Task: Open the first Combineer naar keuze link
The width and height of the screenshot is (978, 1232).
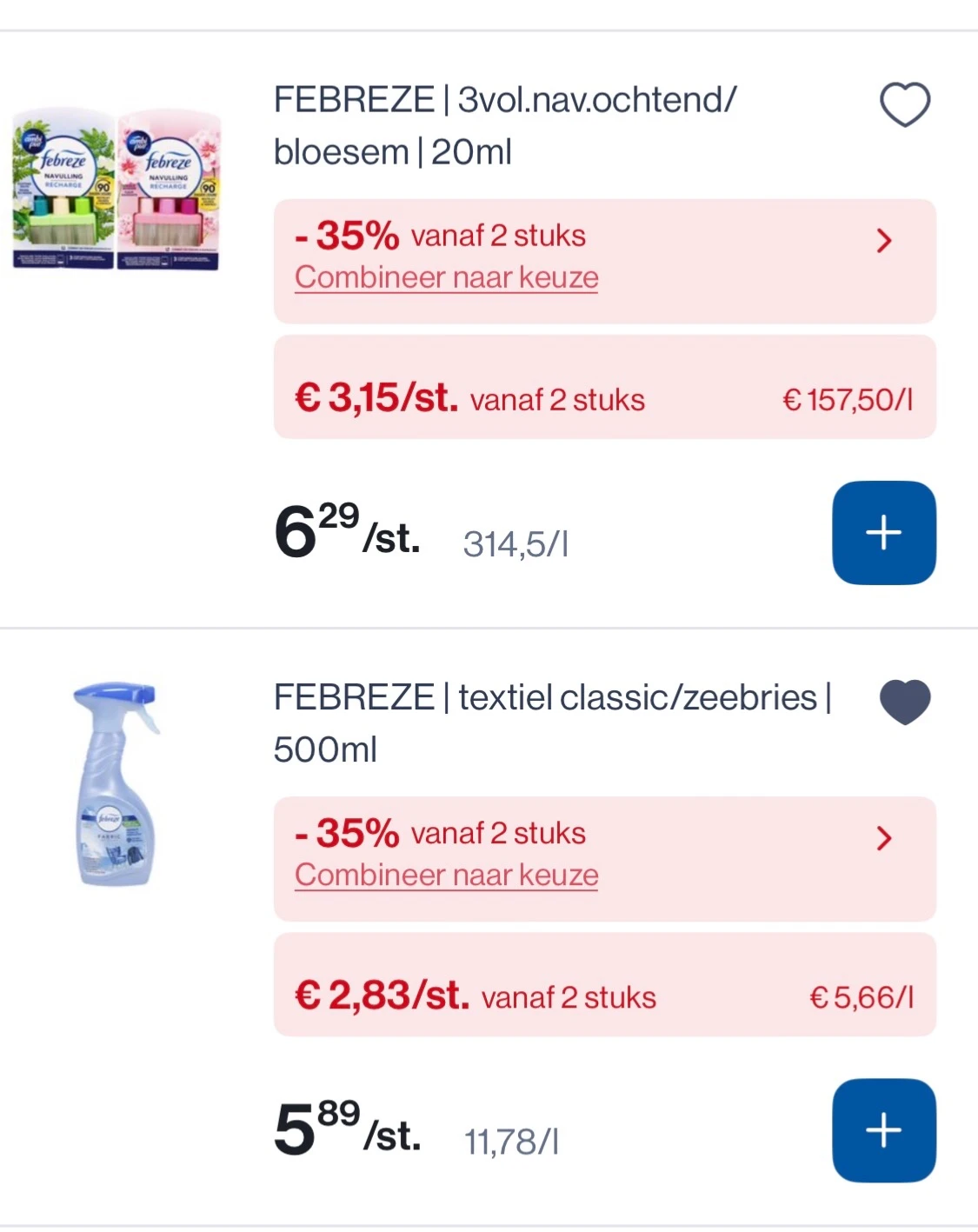Action: pos(445,276)
